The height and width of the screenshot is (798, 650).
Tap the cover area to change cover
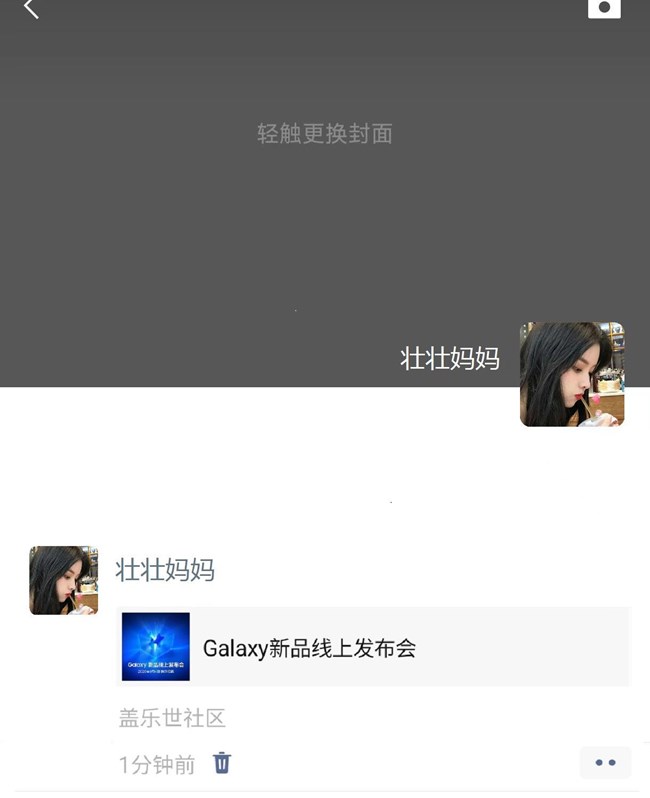324,134
